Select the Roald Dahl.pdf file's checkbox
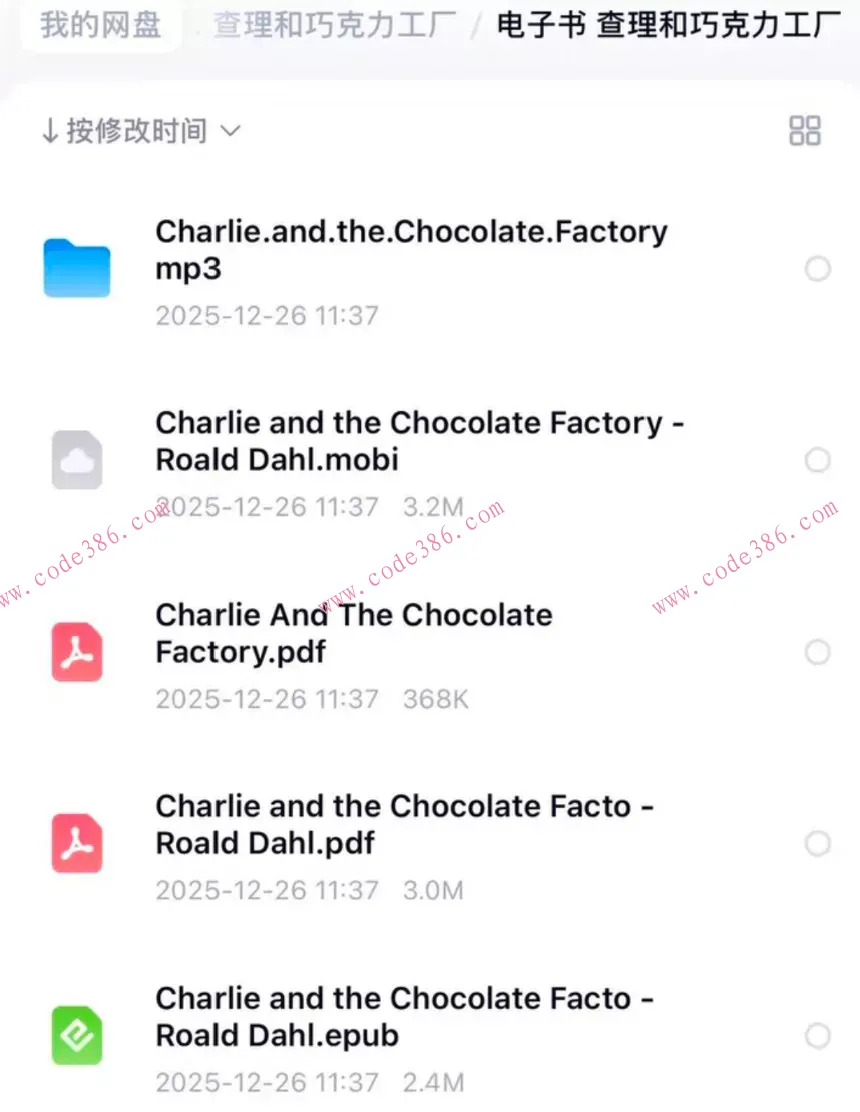860x1112 pixels. coord(818,844)
